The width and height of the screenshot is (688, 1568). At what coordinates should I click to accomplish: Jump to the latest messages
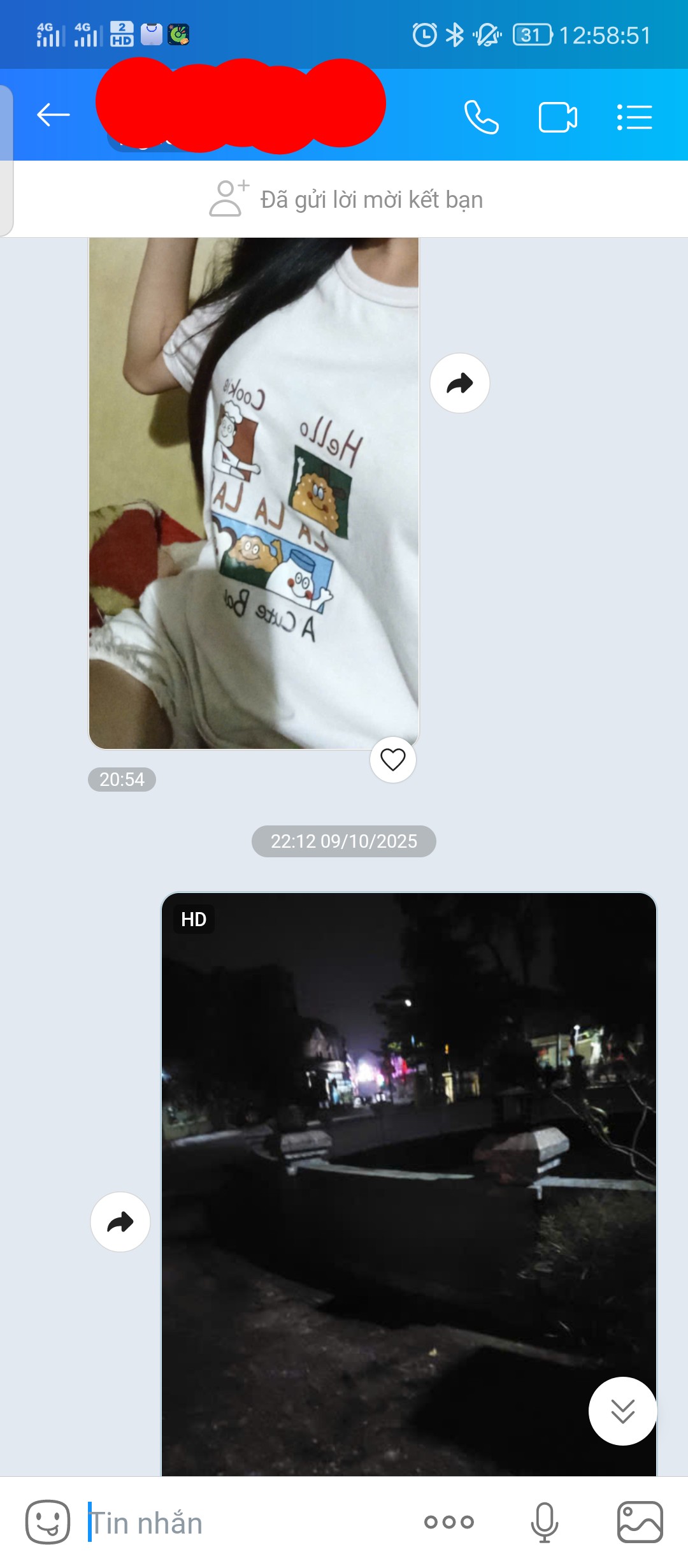(x=622, y=1411)
